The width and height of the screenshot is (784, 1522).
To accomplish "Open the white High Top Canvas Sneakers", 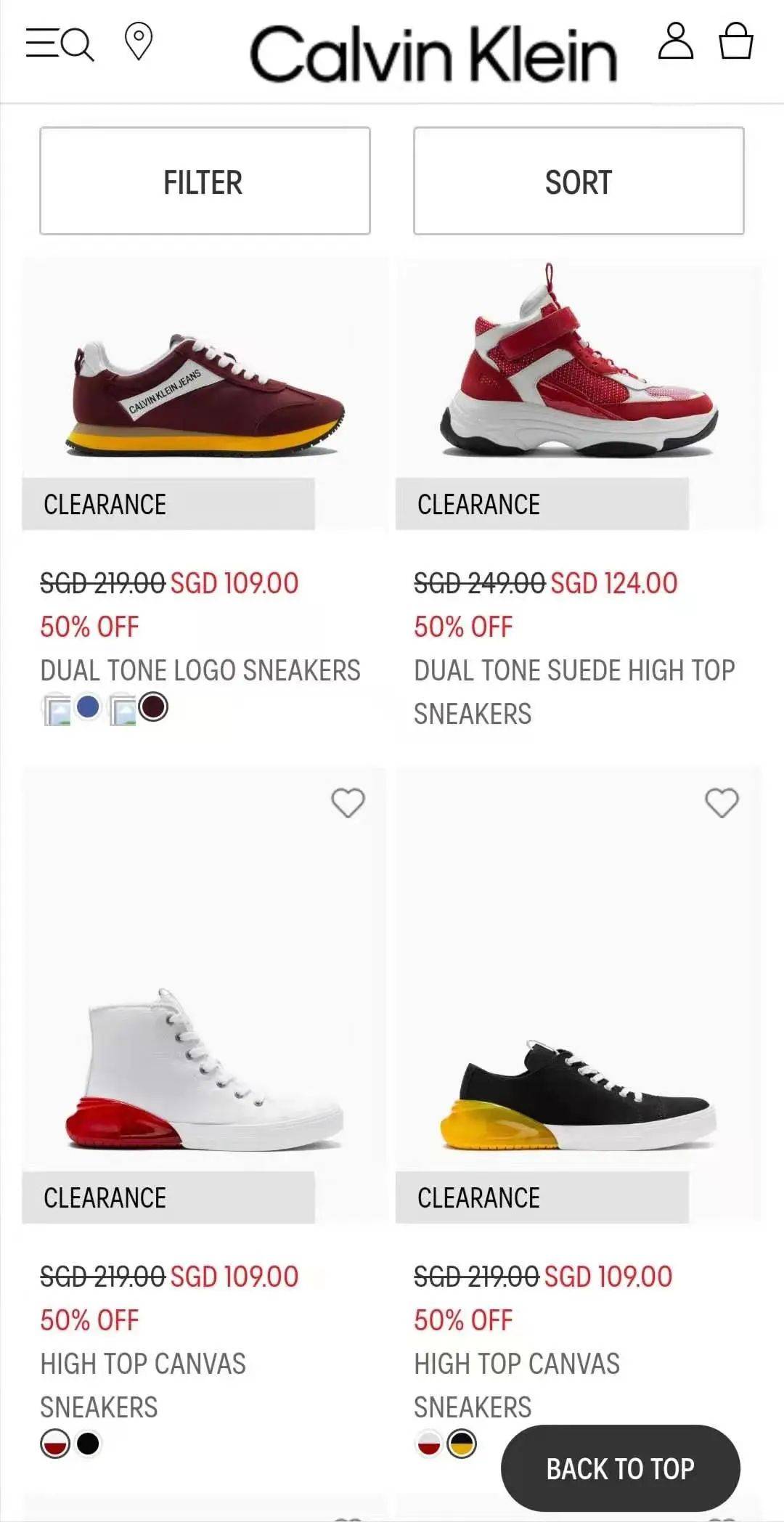I will tap(205, 1067).
